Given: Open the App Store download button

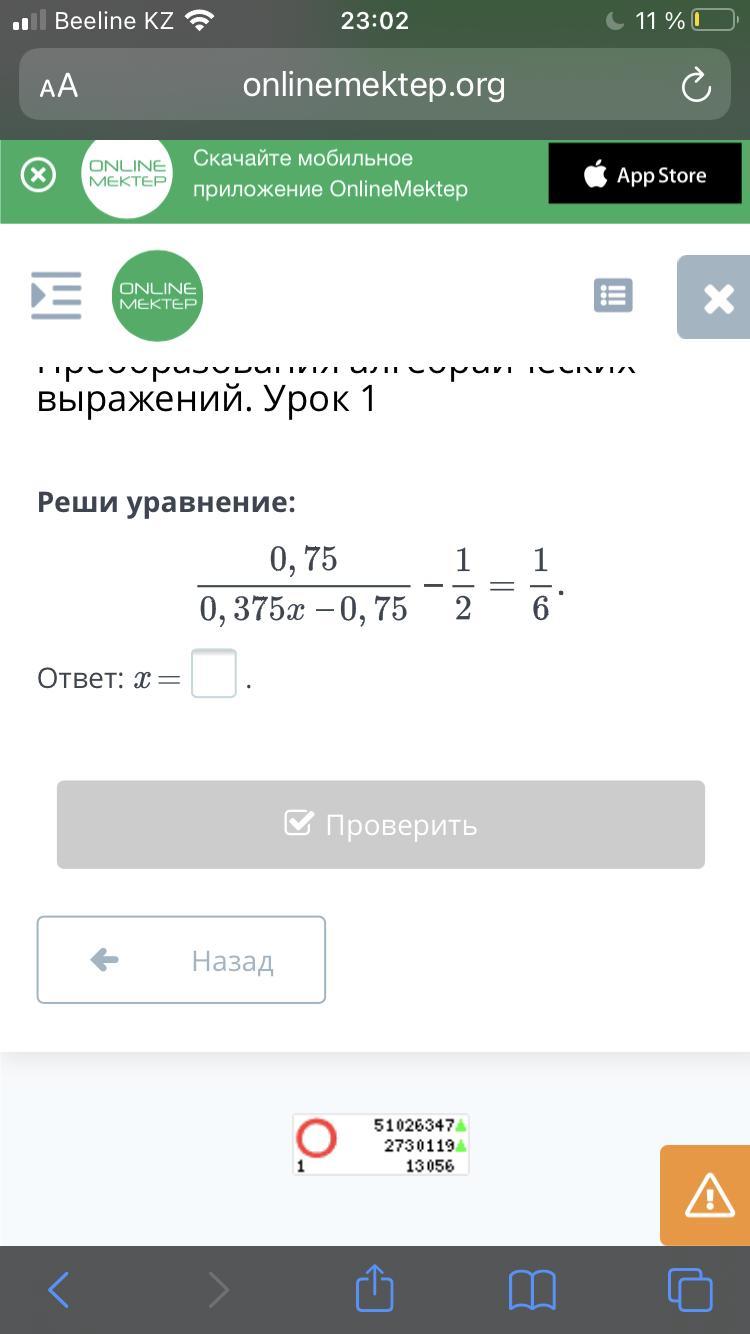Looking at the screenshot, I should tap(645, 174).
